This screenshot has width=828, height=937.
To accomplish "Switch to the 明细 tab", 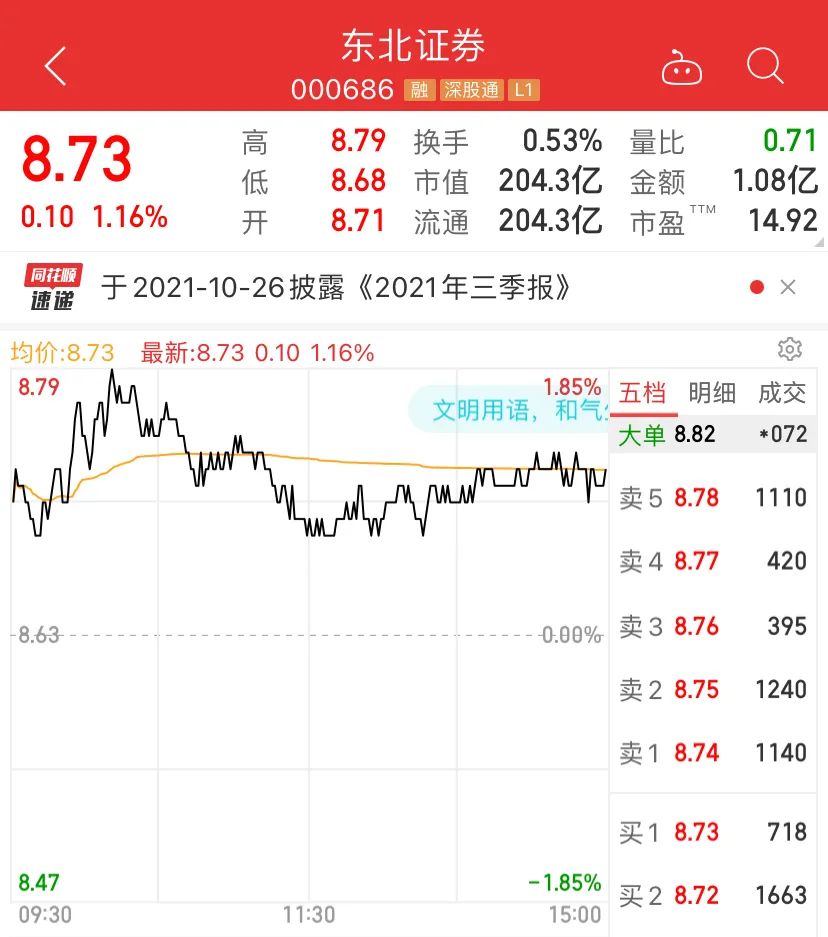I will pos(712,393).
